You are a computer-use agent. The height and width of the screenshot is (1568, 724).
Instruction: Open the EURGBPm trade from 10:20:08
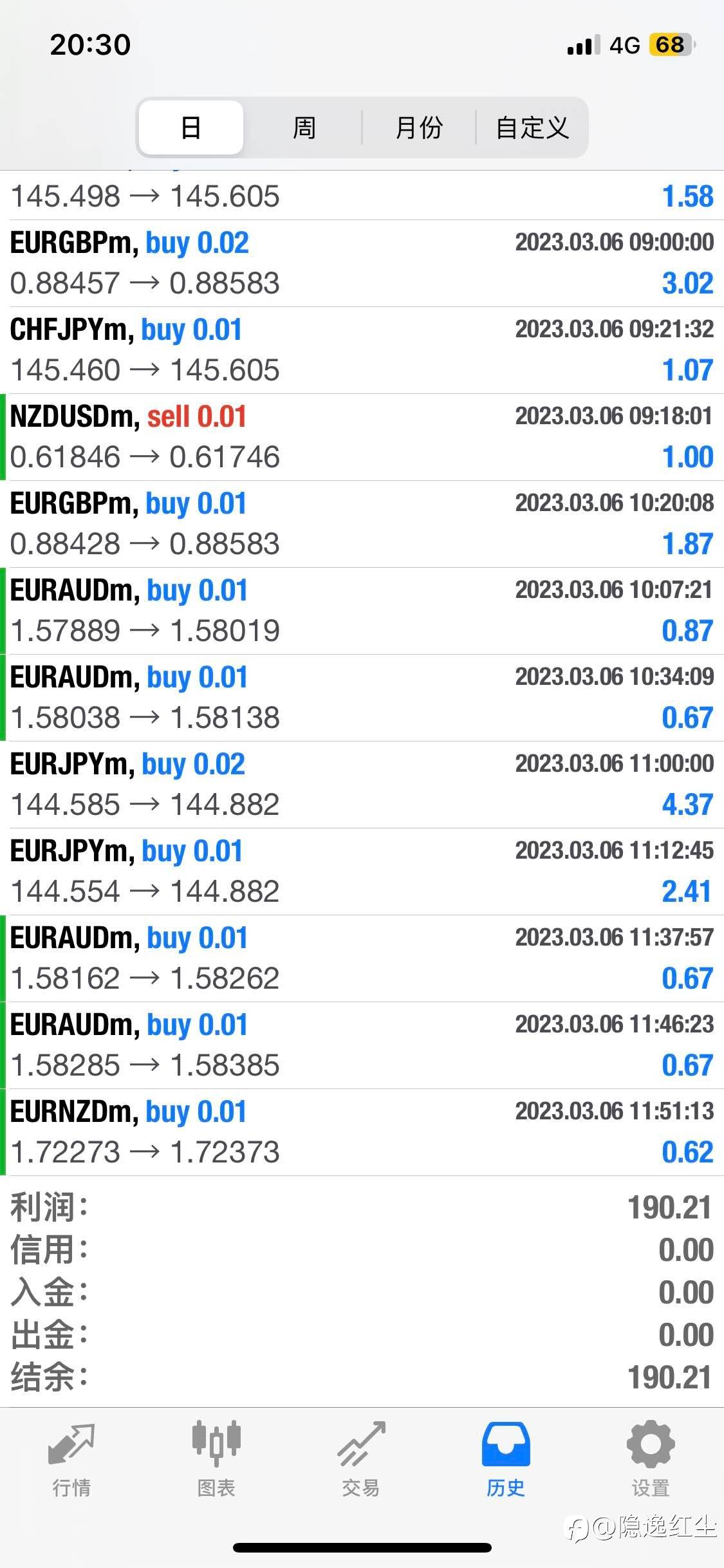362,524
